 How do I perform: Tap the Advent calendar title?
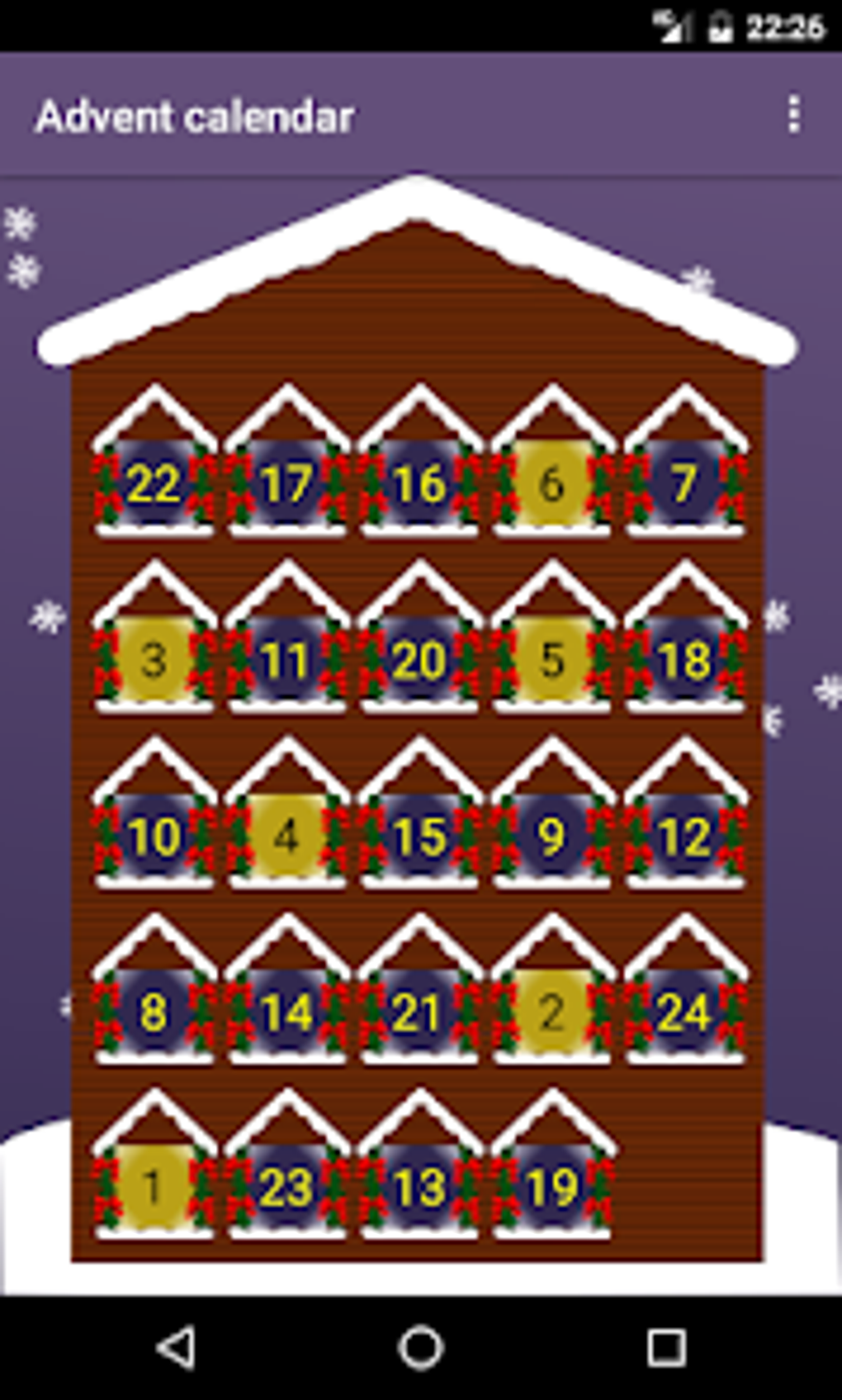tap(196, 116)
